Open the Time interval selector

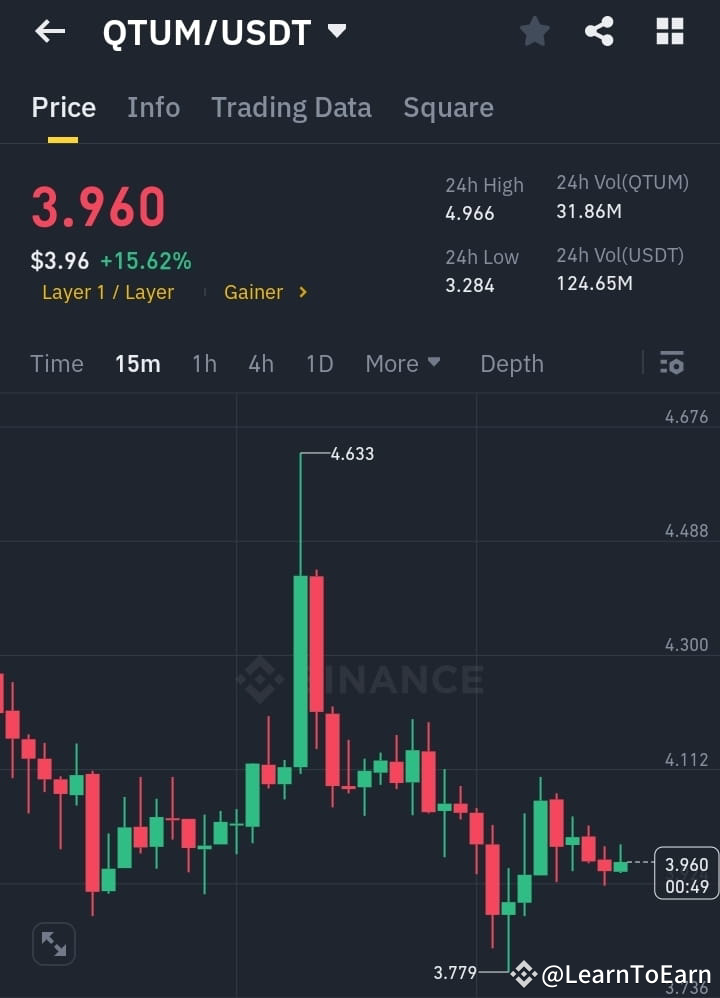click(x=56, y=363)
